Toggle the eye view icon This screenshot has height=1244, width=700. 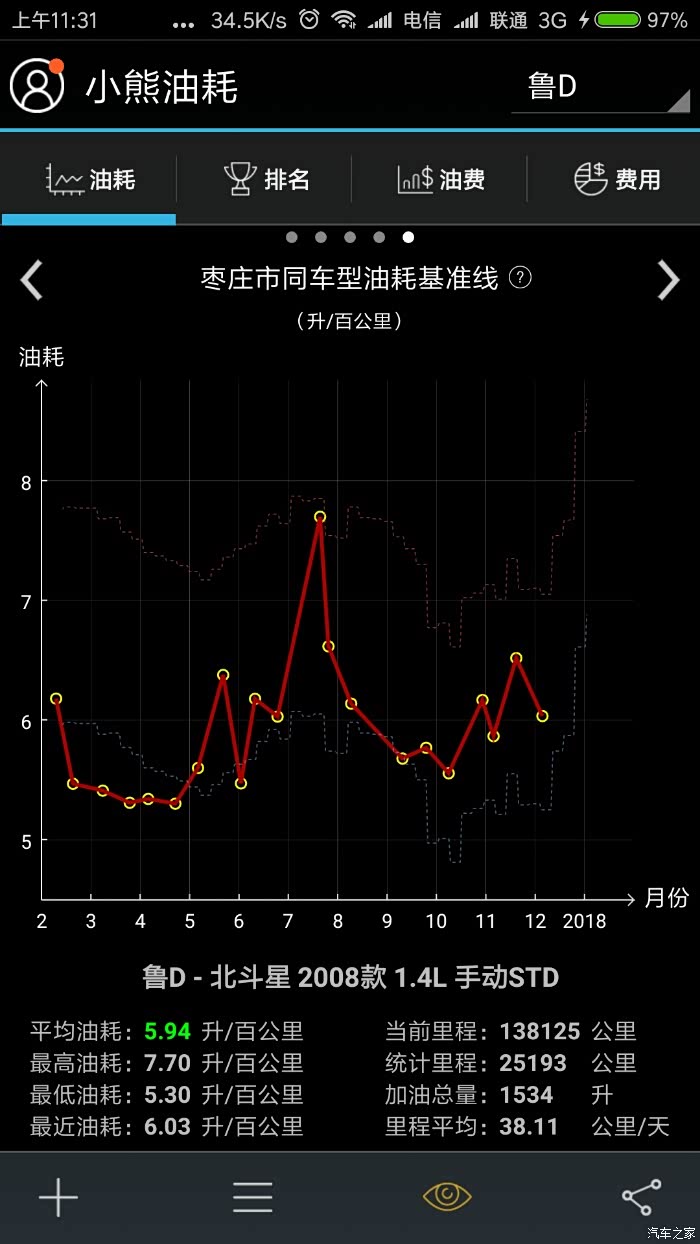[x=447, y=1196]
